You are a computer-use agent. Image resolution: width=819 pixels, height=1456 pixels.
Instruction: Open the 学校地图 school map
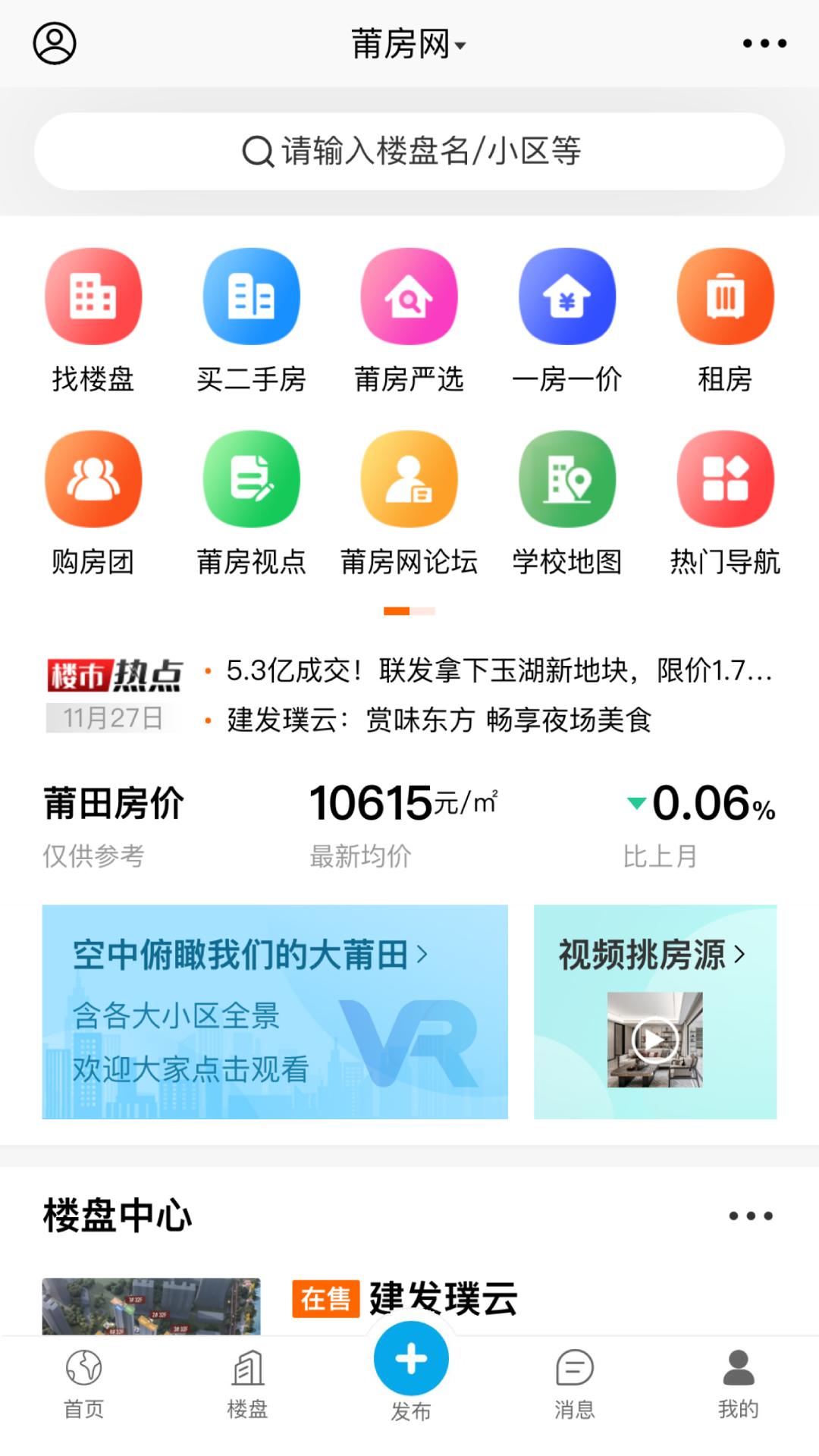click(x=566, y=478)
